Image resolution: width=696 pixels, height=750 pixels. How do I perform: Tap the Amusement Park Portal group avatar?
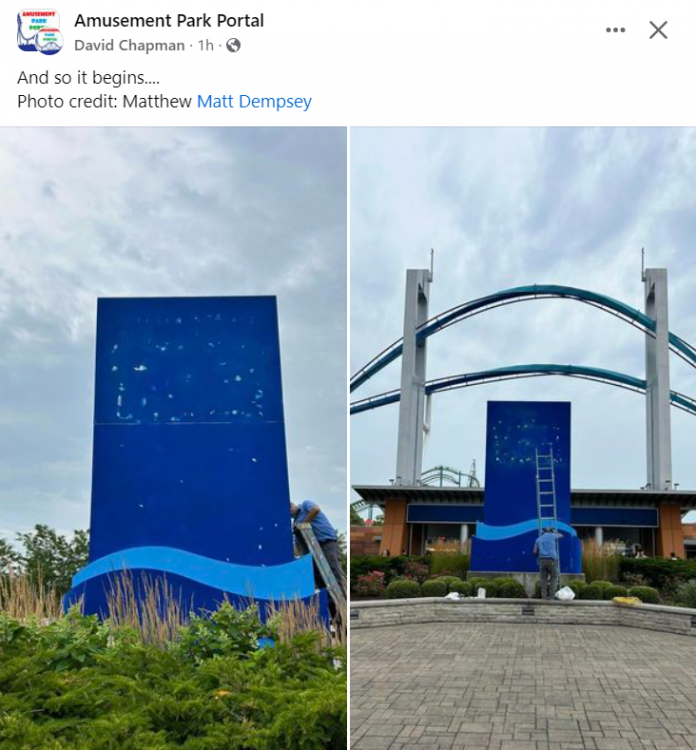click(x=39, y=31)
